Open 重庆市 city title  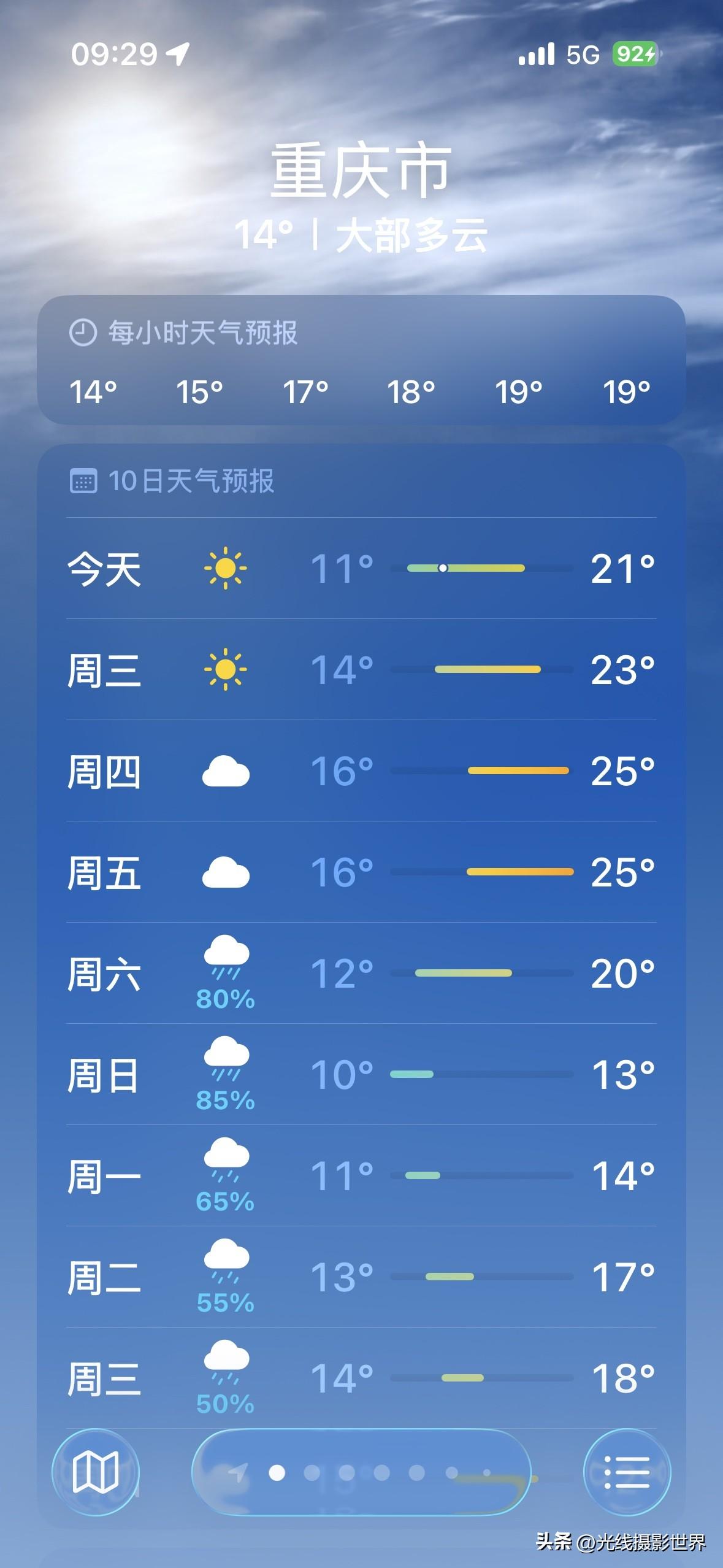pyautogui.click(x=361, y=172)
